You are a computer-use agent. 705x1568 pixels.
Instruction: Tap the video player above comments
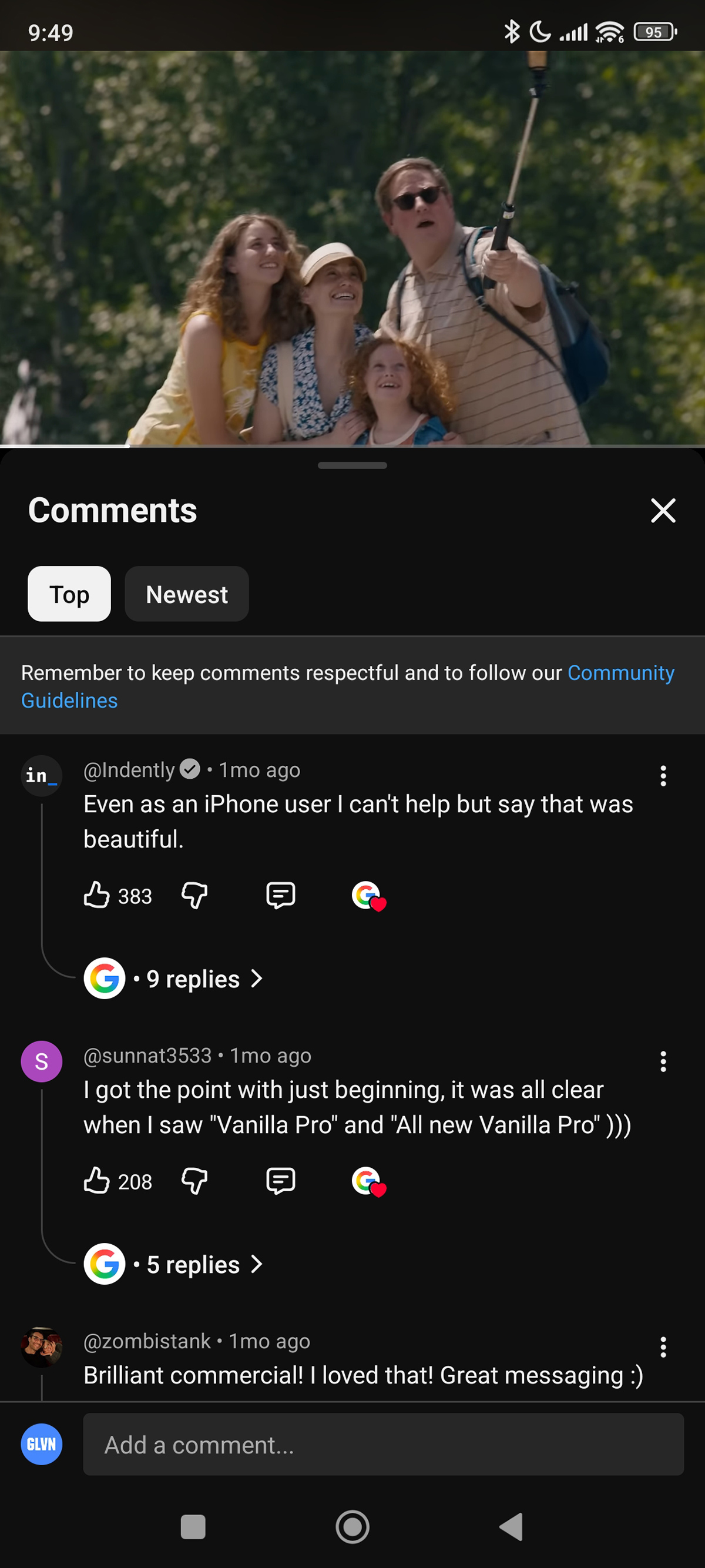[352, 250]
